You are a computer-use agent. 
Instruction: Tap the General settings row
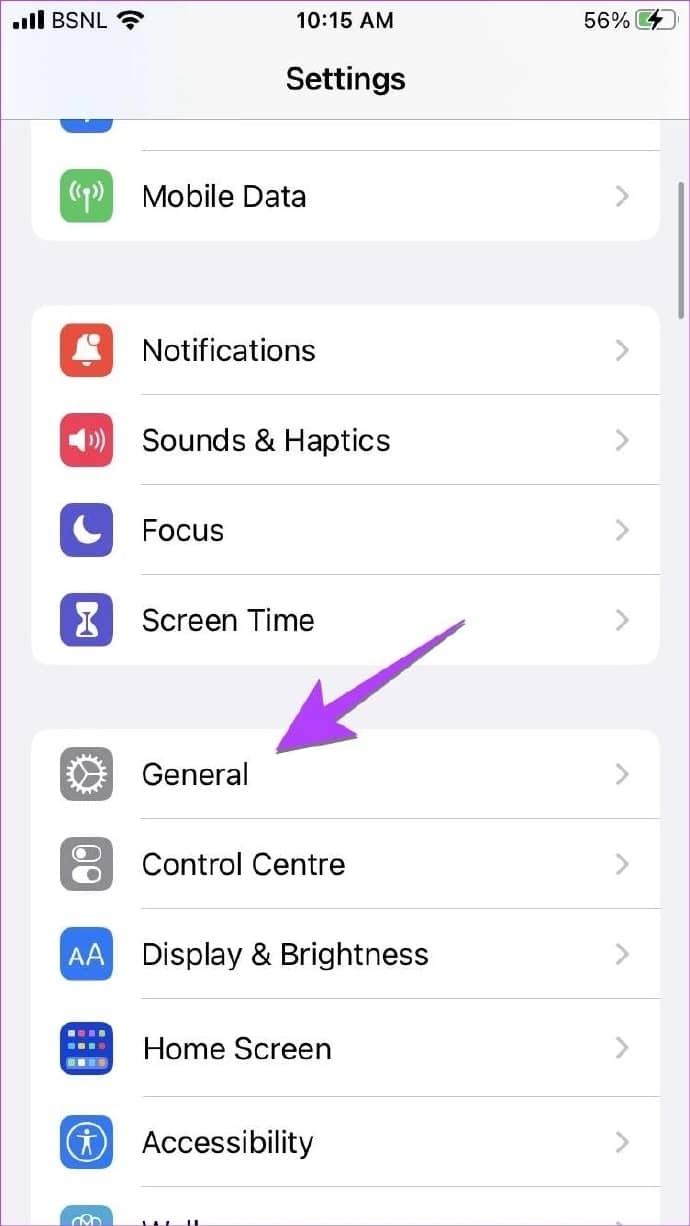[345, 774]
